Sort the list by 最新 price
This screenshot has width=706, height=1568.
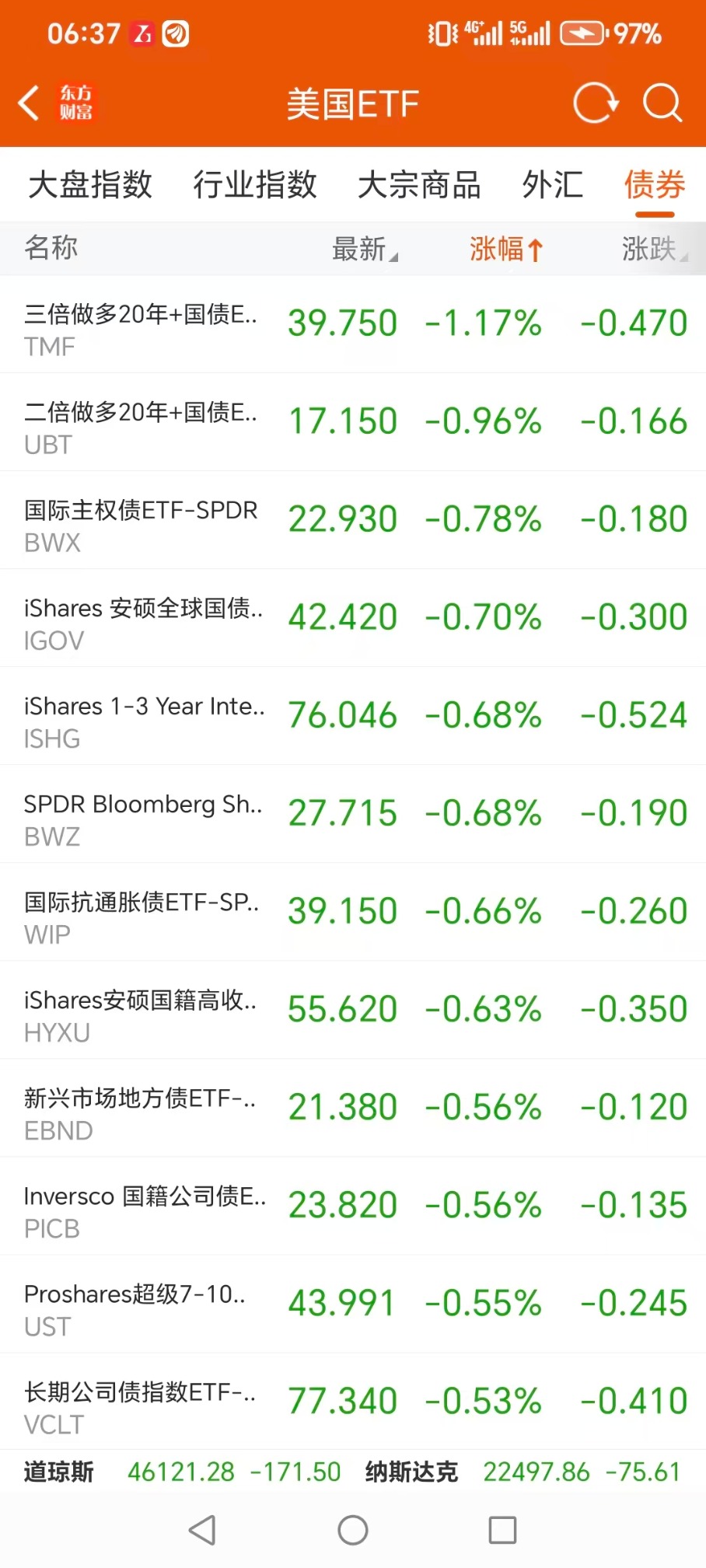click(x=365, y=249)
